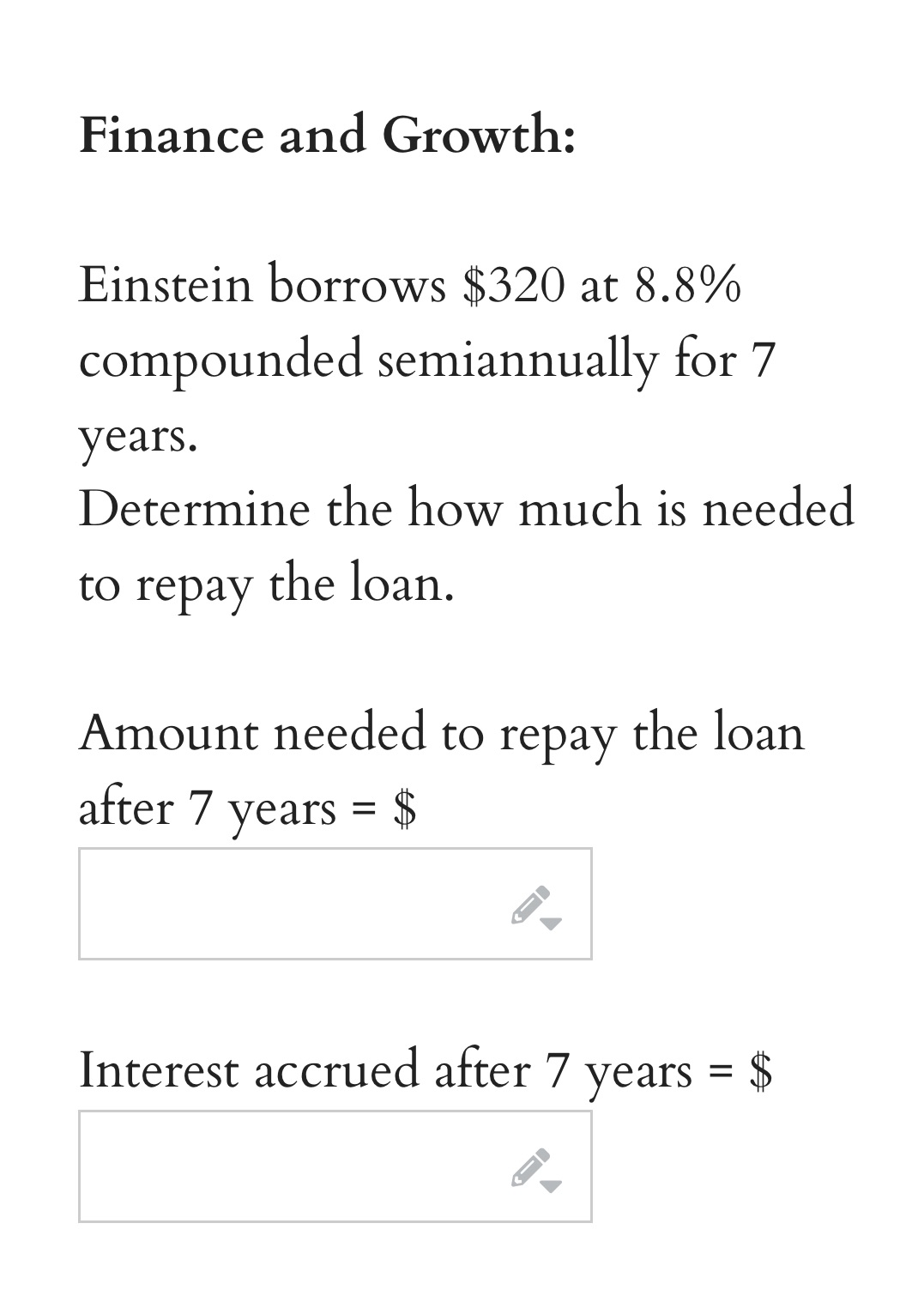Click the 'Amount needed to repay the loan' label

(x=441, y=733)
